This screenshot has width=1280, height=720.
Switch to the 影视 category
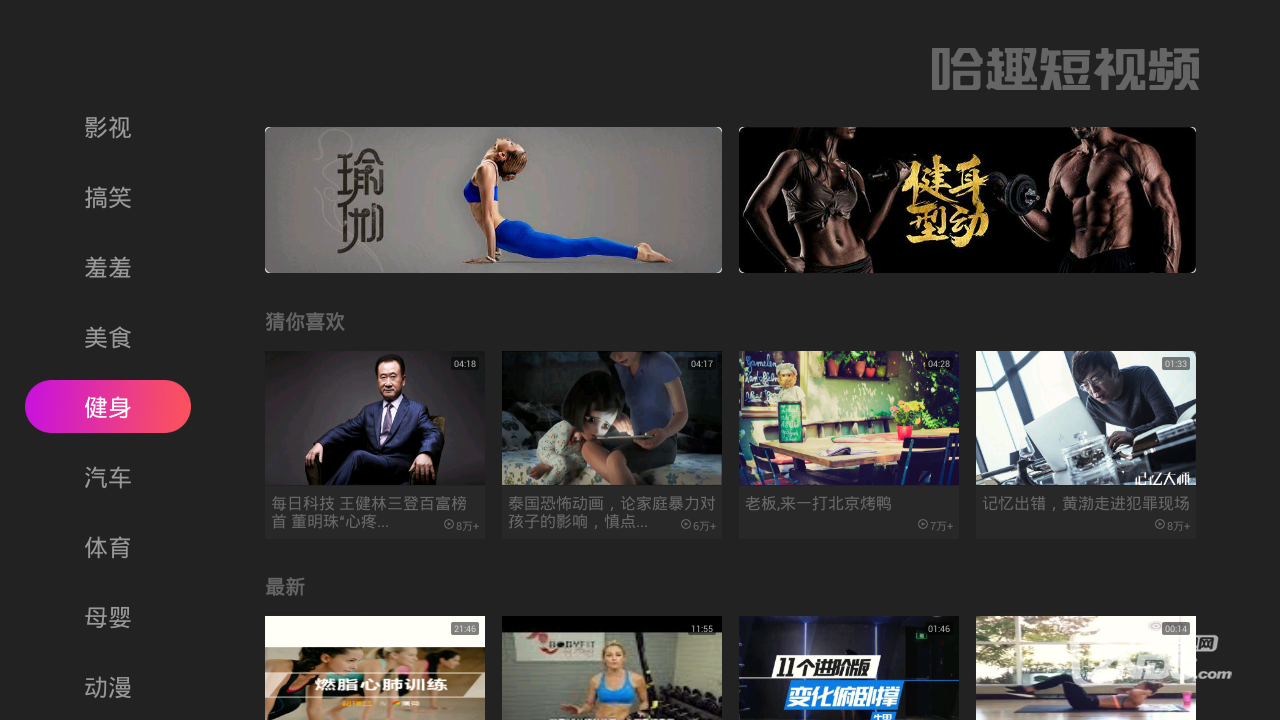point(108,128)
